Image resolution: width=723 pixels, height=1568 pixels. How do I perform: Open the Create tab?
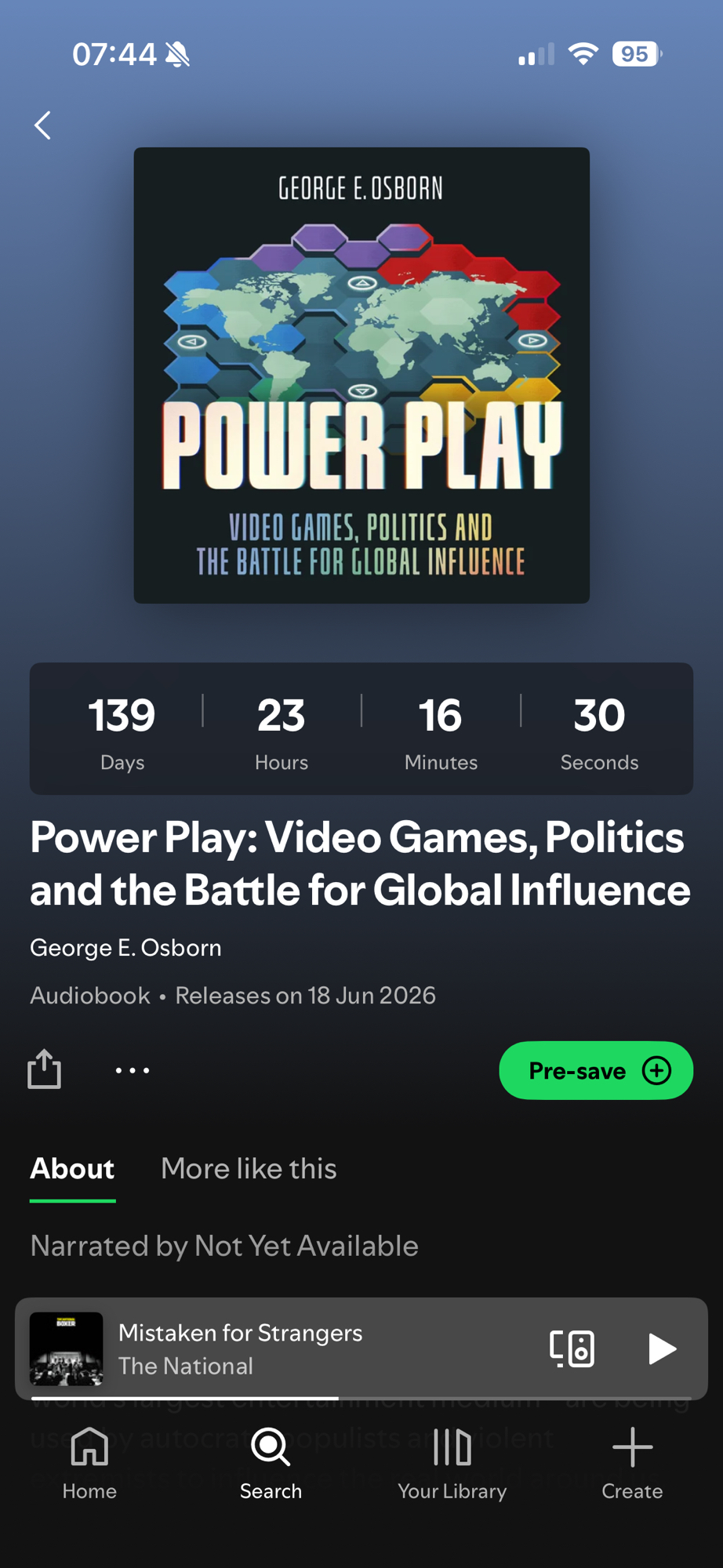[632, 1463]
